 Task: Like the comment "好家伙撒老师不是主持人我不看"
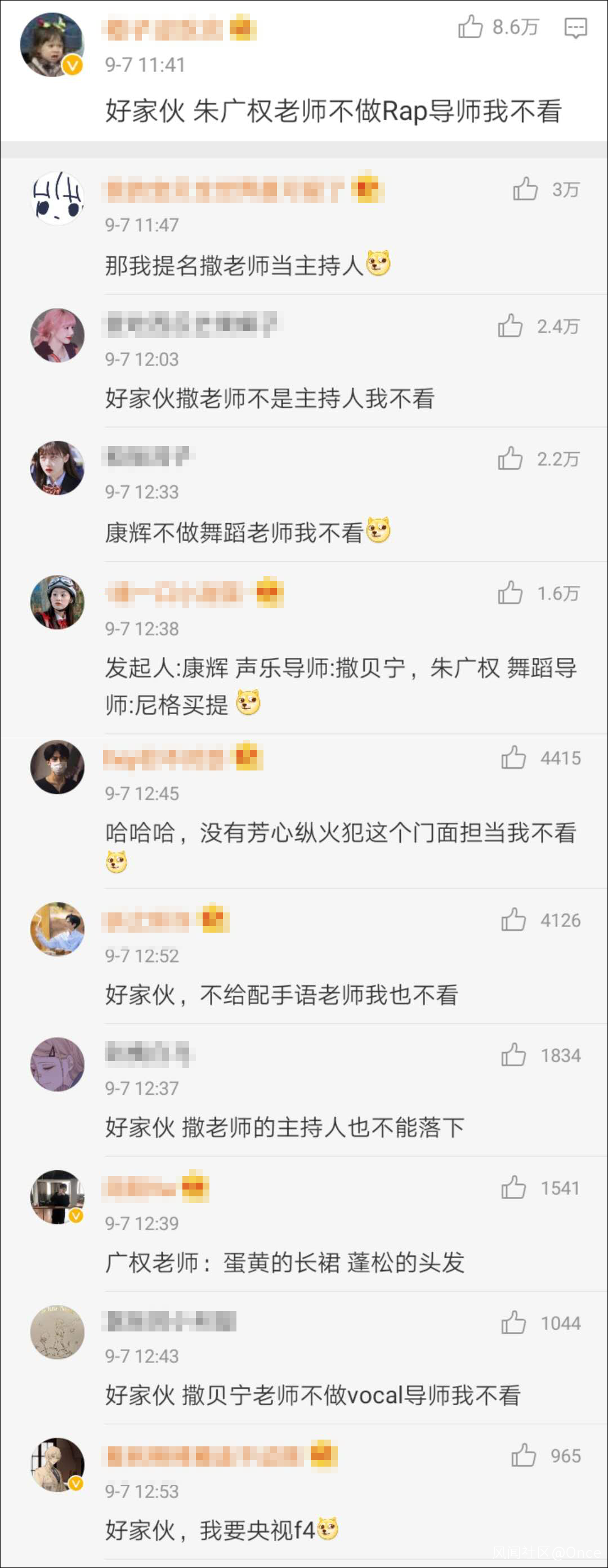[x=510, y=326]
